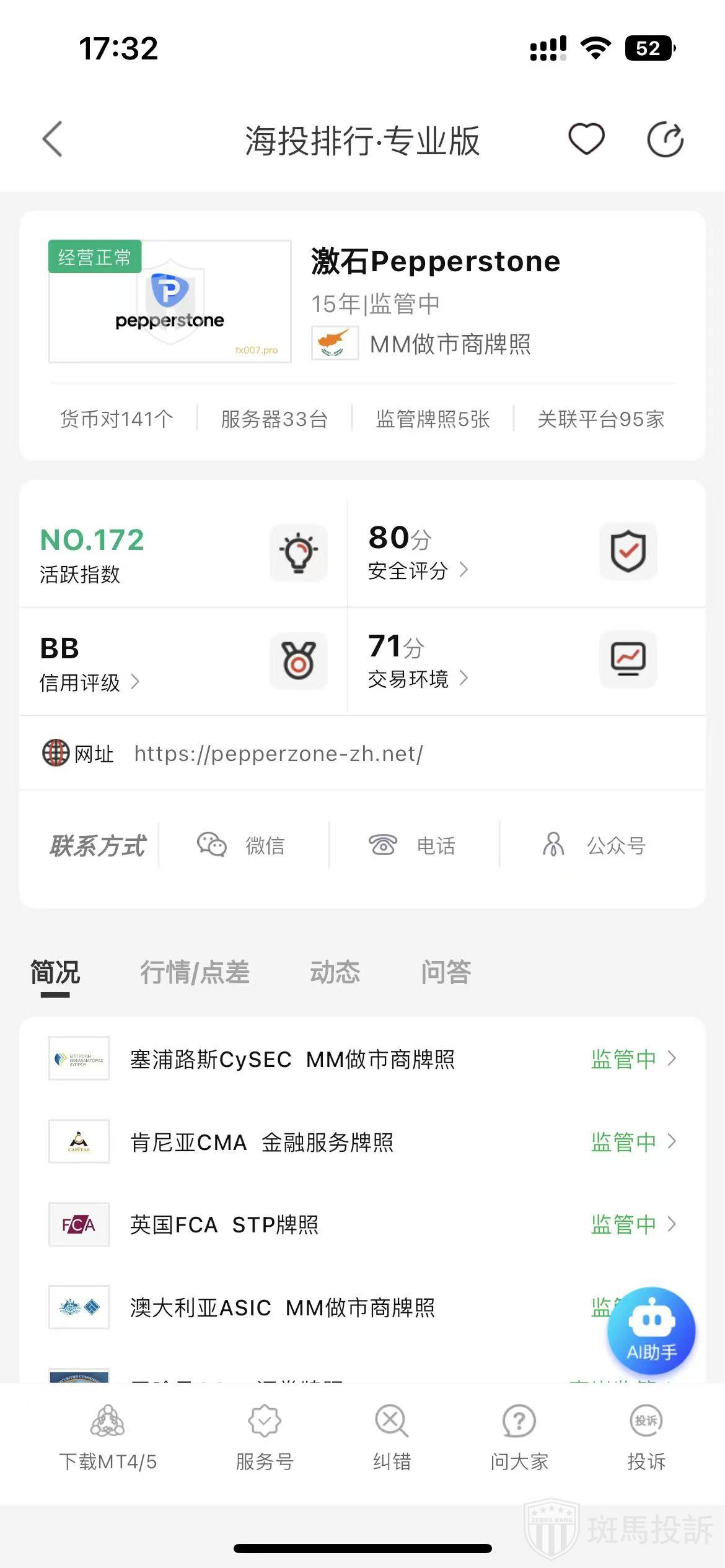The image size is (725, 1568).
Task: Open the 肯尼亚CMA license row
Action: (x=362, y=1142)
